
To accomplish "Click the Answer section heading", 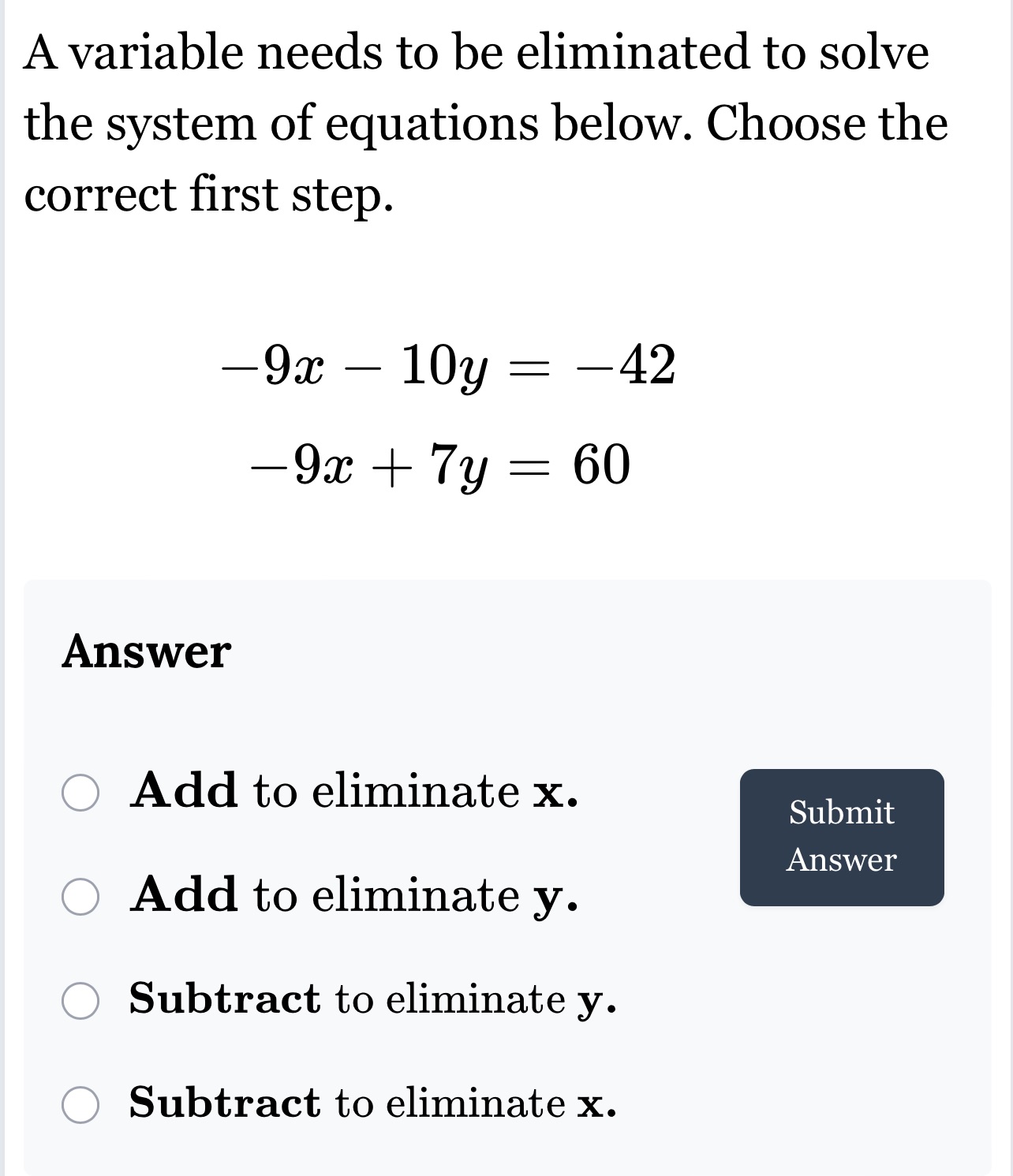I will [147, 651].
